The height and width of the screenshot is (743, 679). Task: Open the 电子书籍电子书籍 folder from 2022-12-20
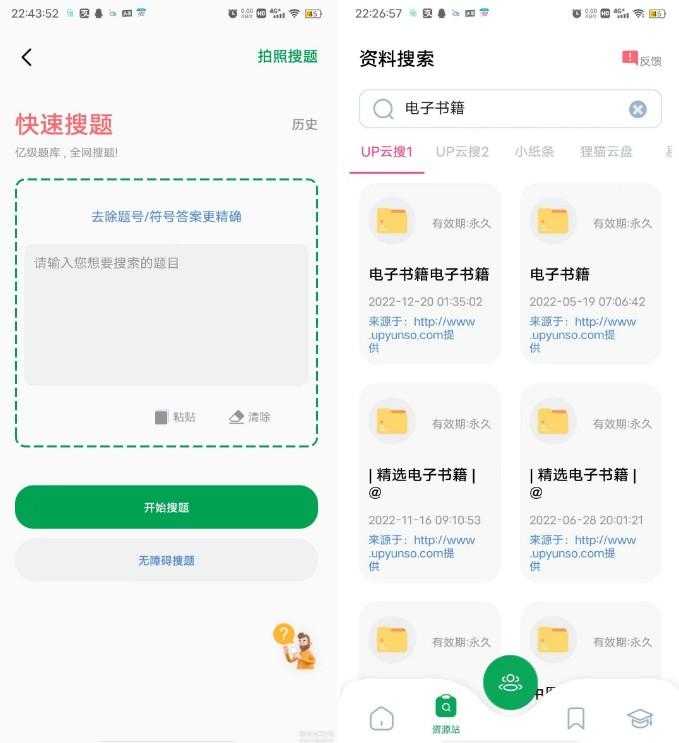click(430, 273)
